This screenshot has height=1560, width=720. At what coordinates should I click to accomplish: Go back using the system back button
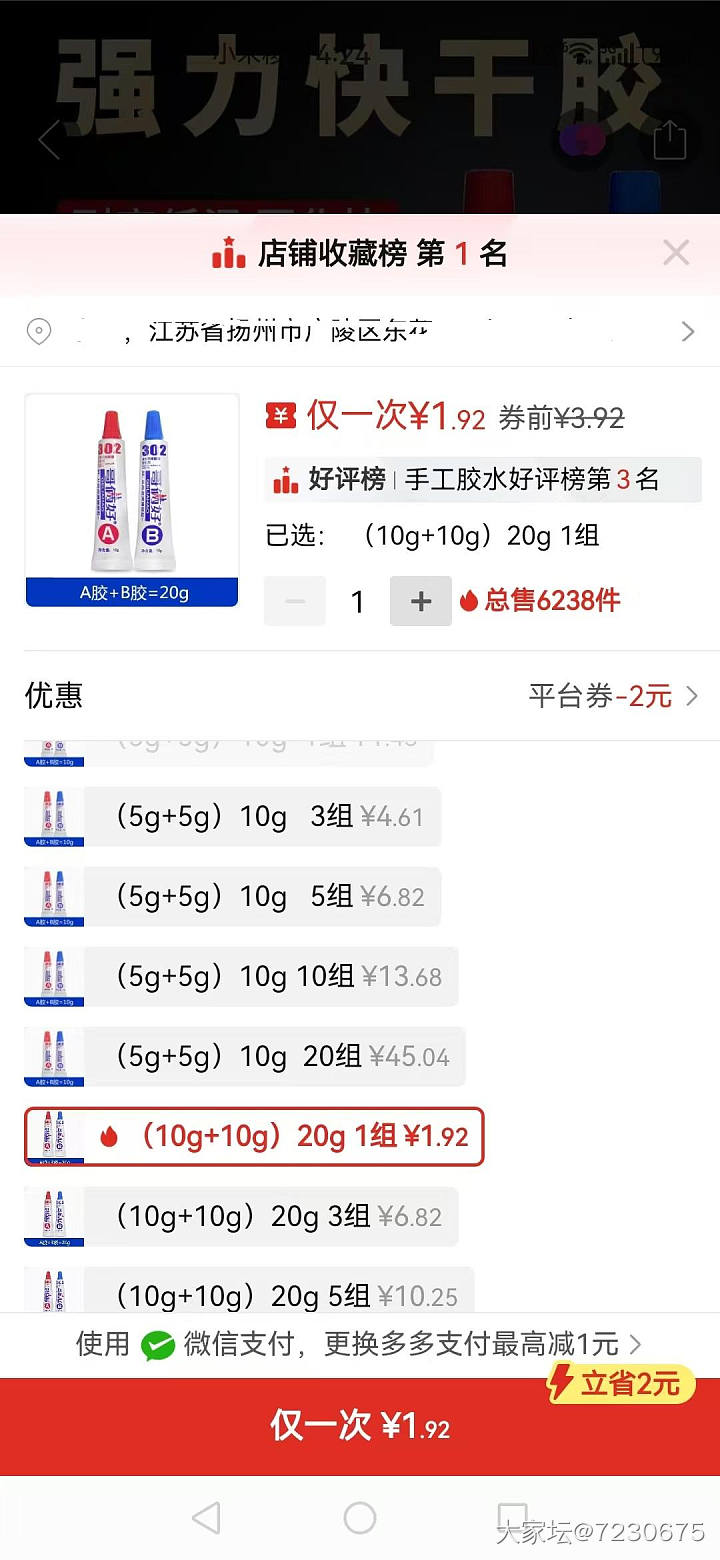(x=206, y=1519)
